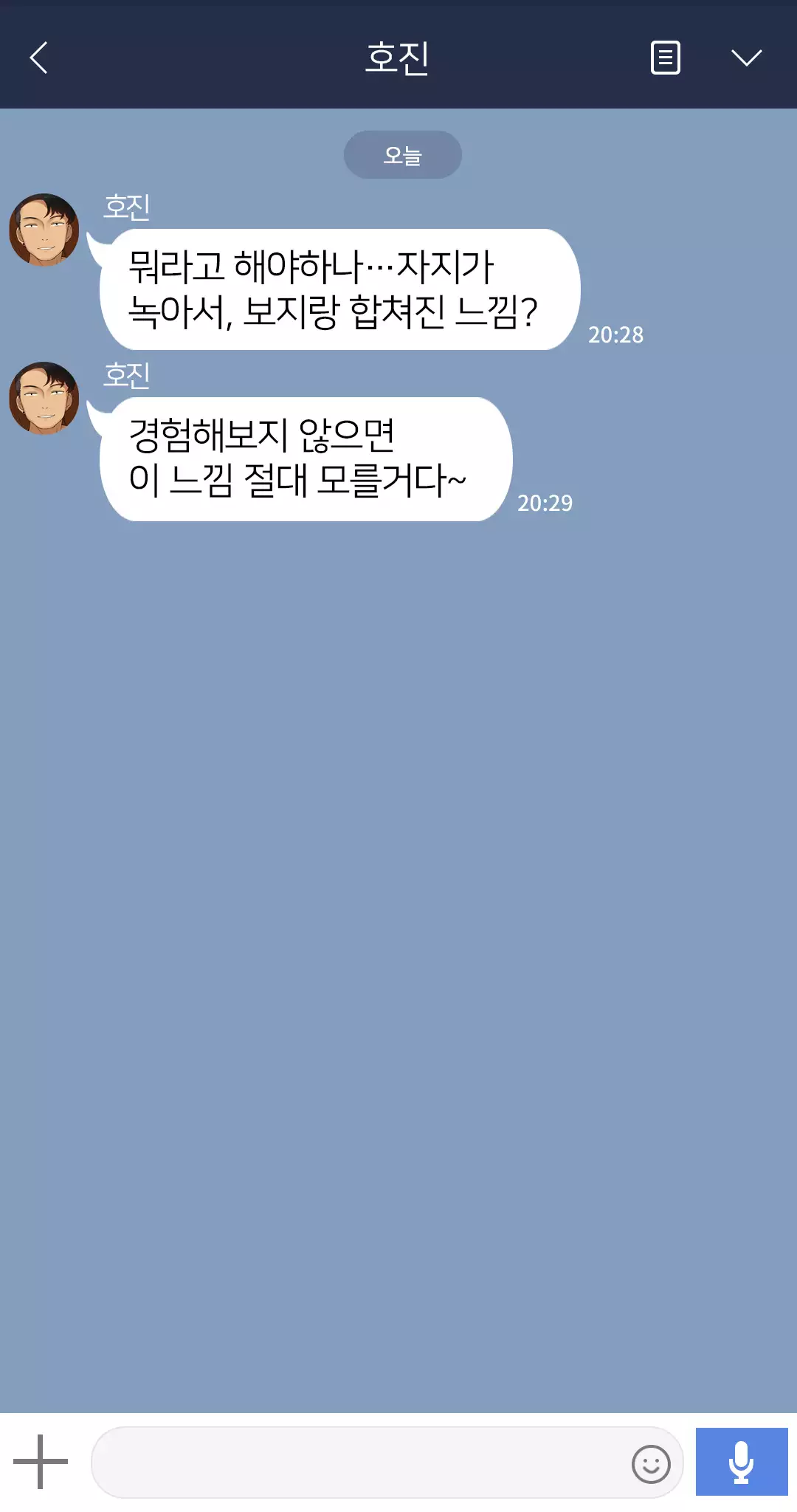Record a voice message with the microphone
Screen dimensions: 797x1512
click(741, 1462)
